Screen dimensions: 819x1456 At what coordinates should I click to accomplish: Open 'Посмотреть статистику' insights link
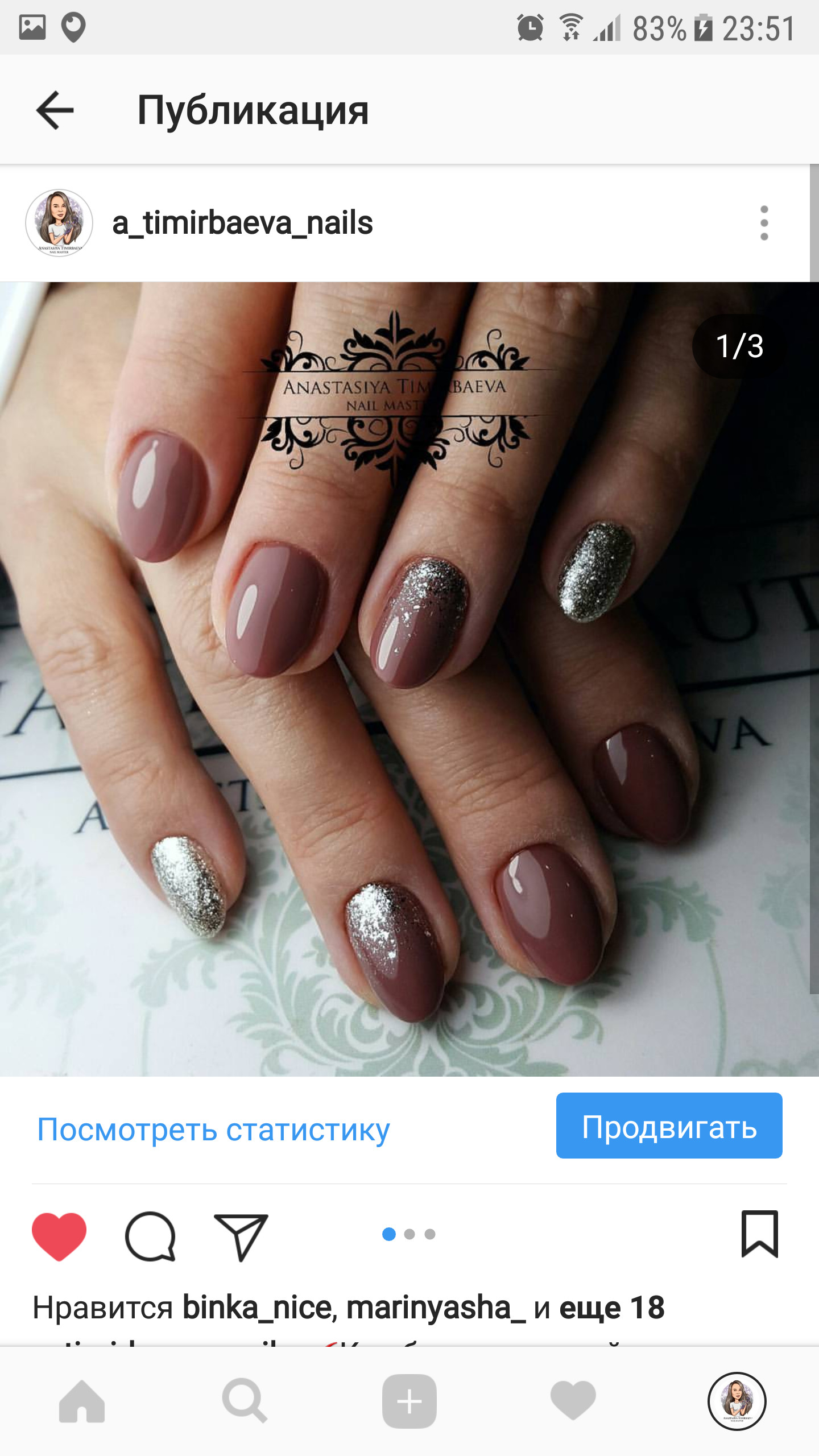[x=213, y=1130]
